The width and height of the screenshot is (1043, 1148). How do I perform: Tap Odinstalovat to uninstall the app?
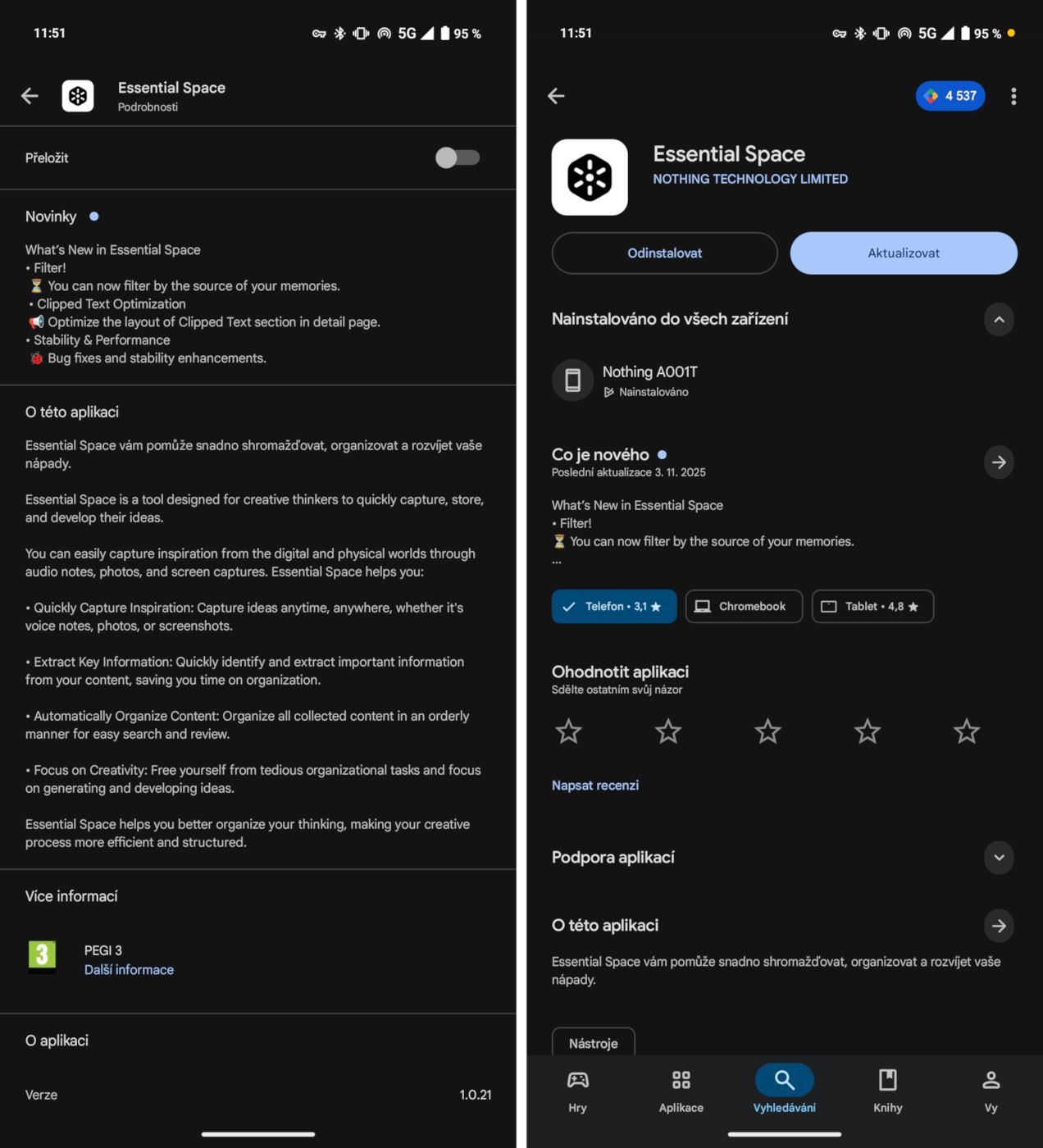coord(664,253)
